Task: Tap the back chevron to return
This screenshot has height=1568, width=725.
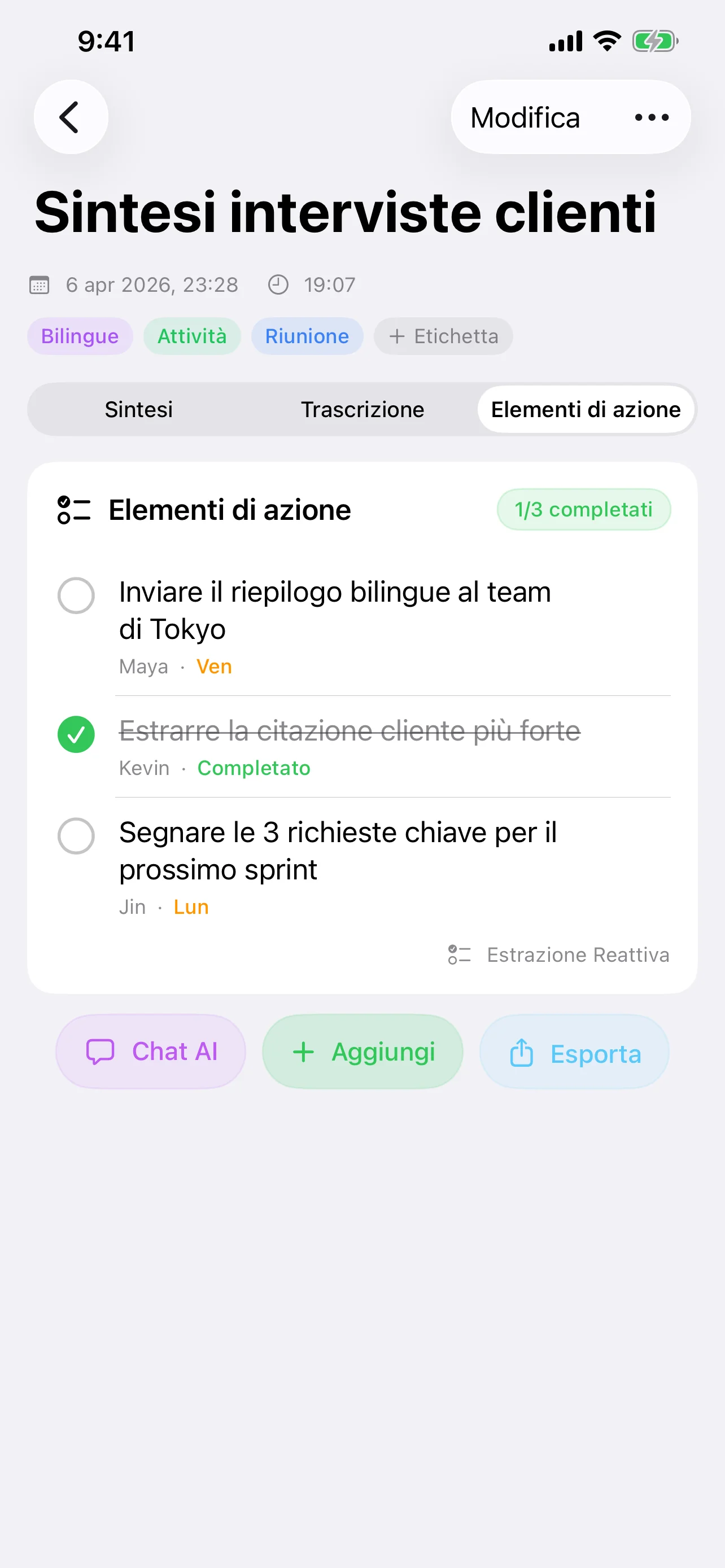Action: click(71, 117)
